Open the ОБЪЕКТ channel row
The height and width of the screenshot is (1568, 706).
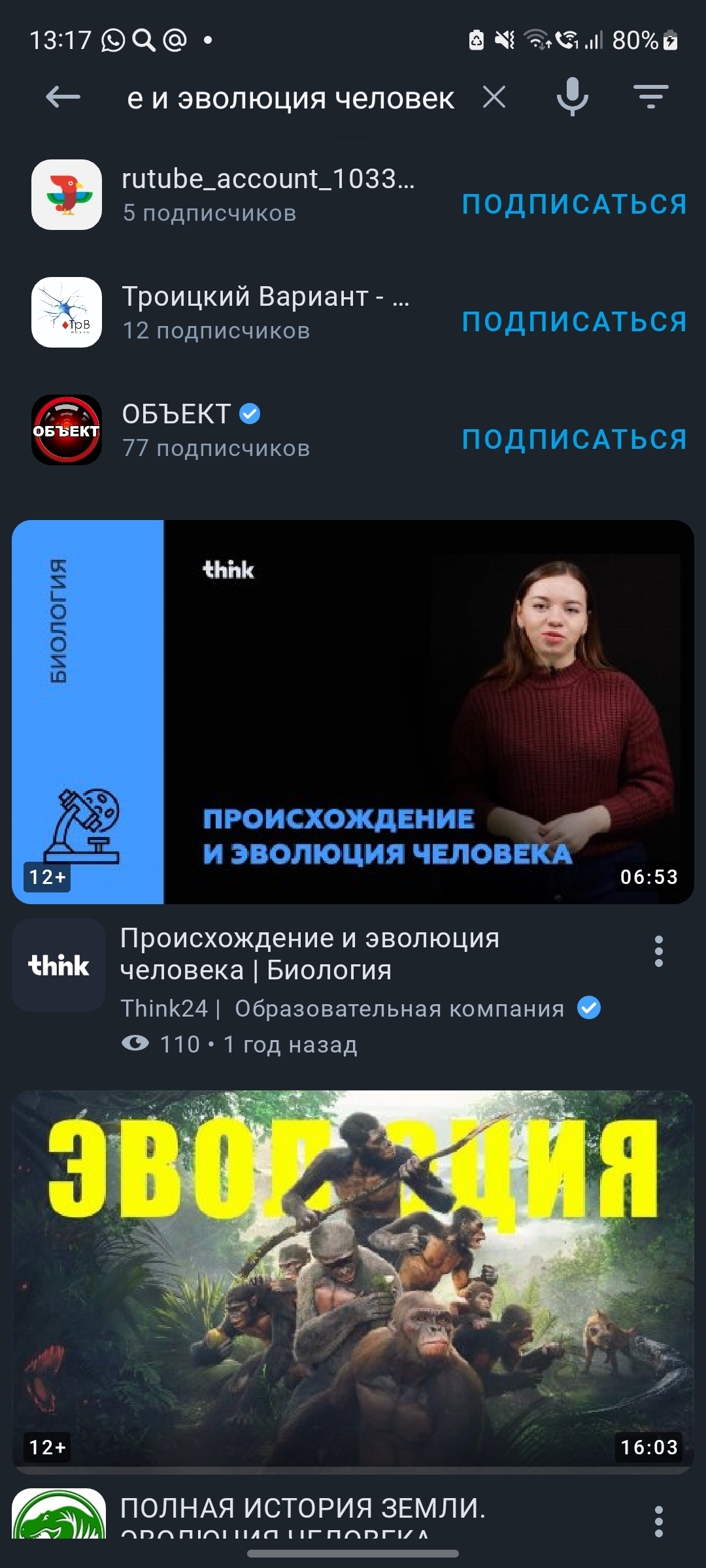[235, 430]
